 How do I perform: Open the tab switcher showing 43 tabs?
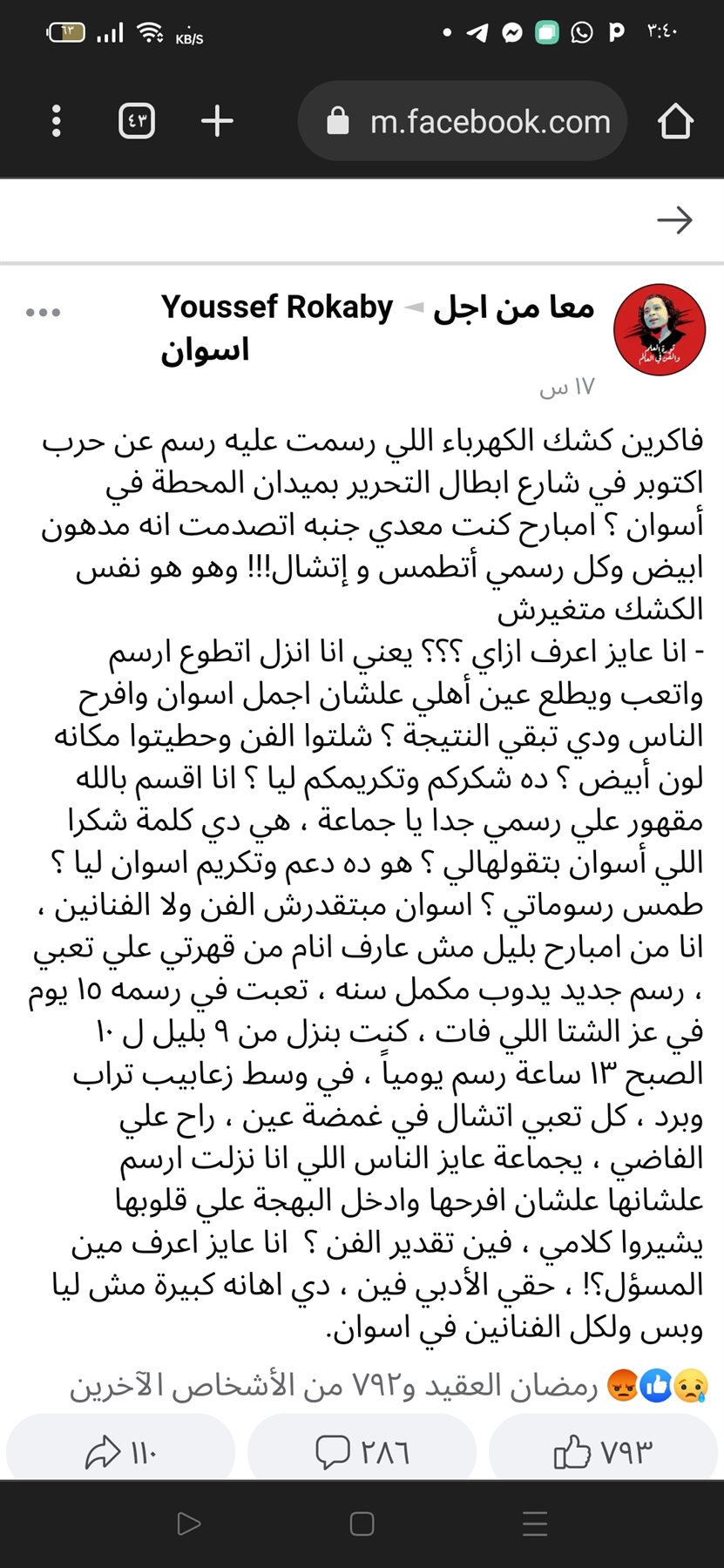click(x=137, y=121)
